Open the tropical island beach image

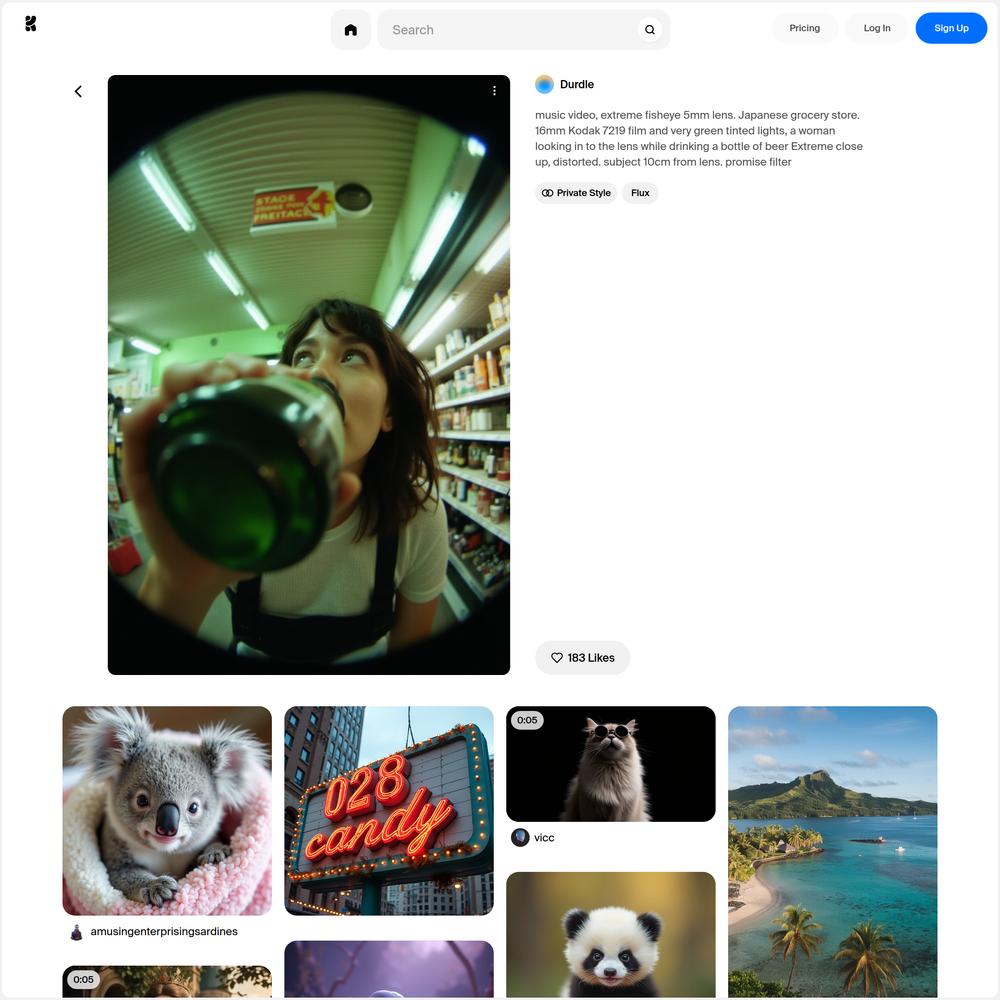point(833,850)
